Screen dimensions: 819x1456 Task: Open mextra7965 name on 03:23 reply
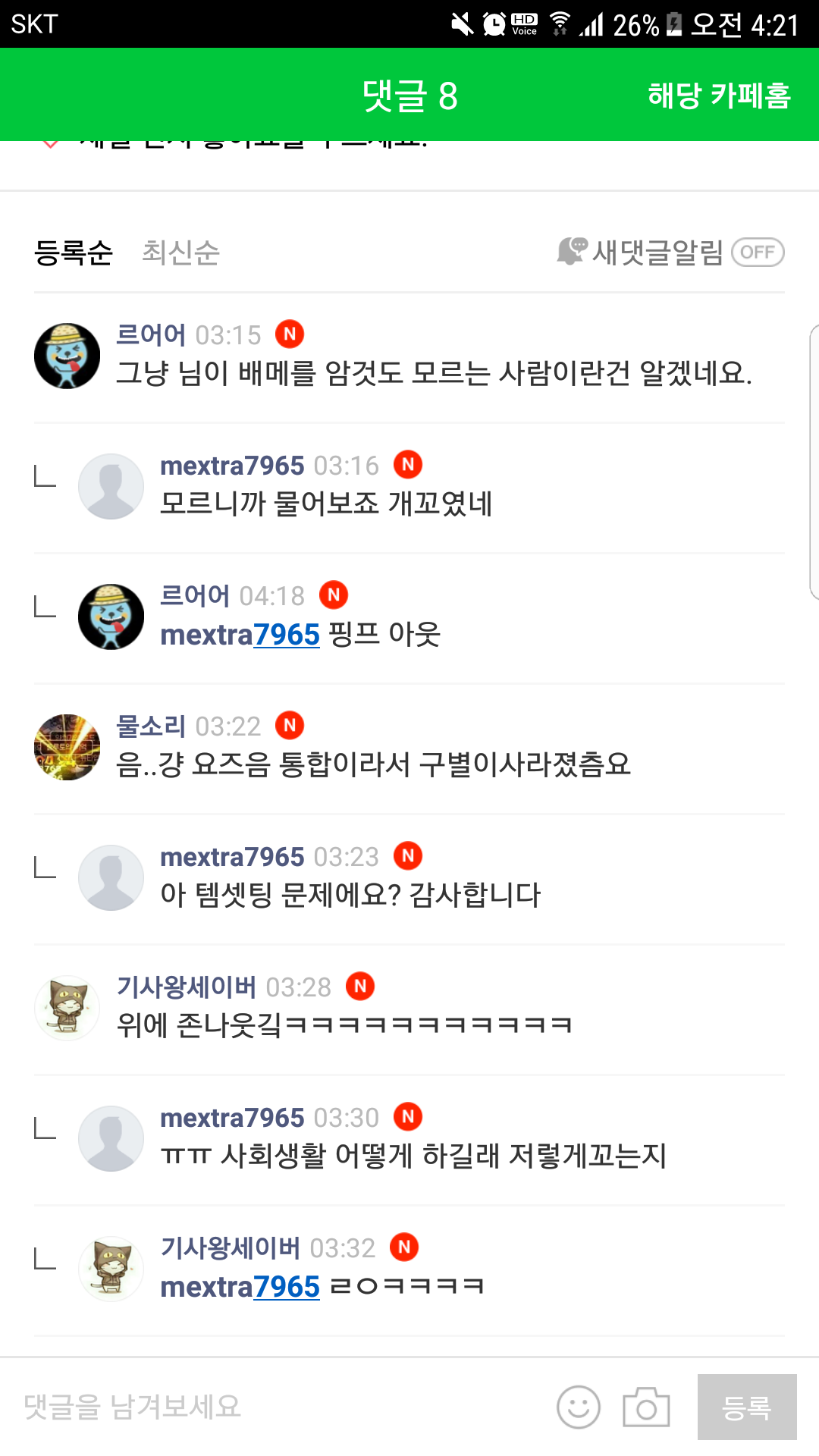pyautogui.click(x=231, y=857)
